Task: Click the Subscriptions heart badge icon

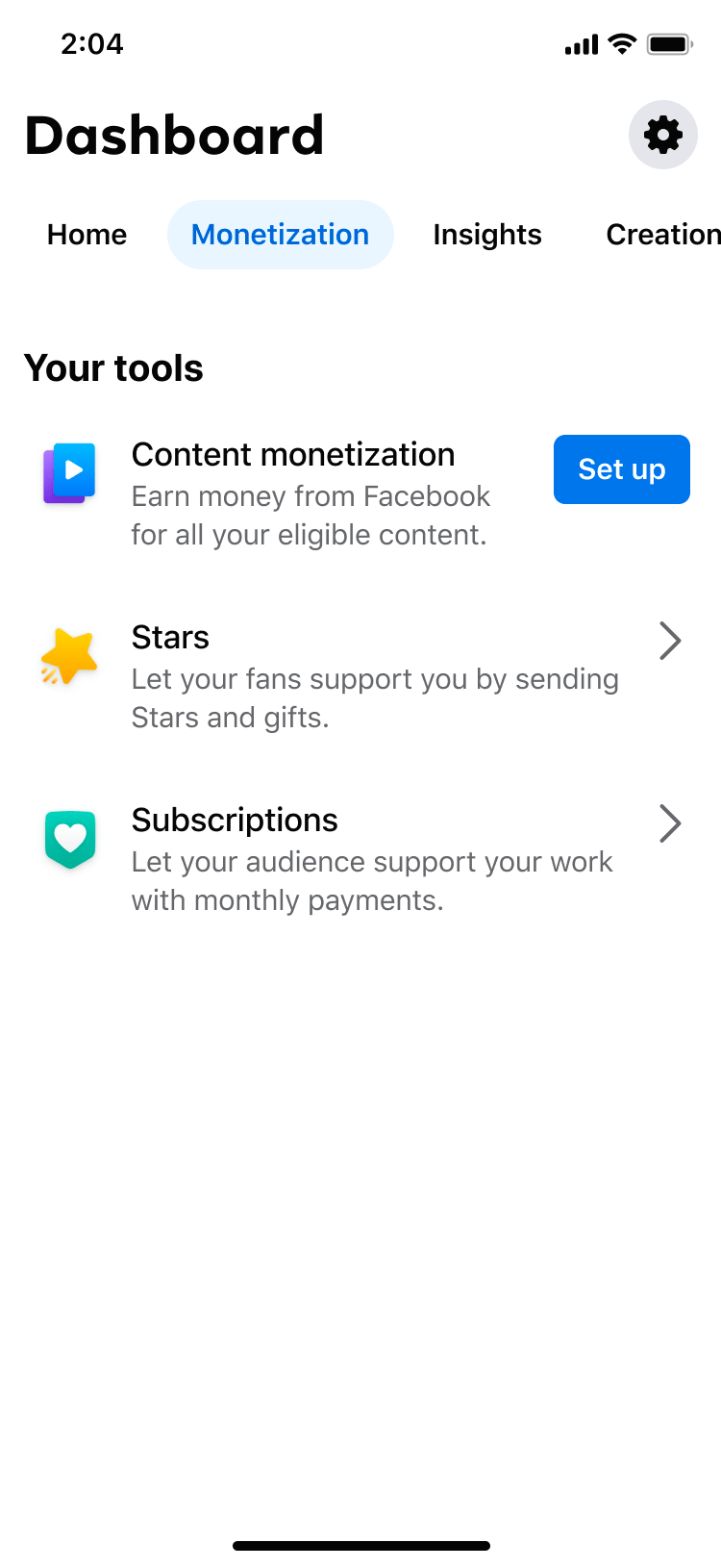Action: pos(70,837)
